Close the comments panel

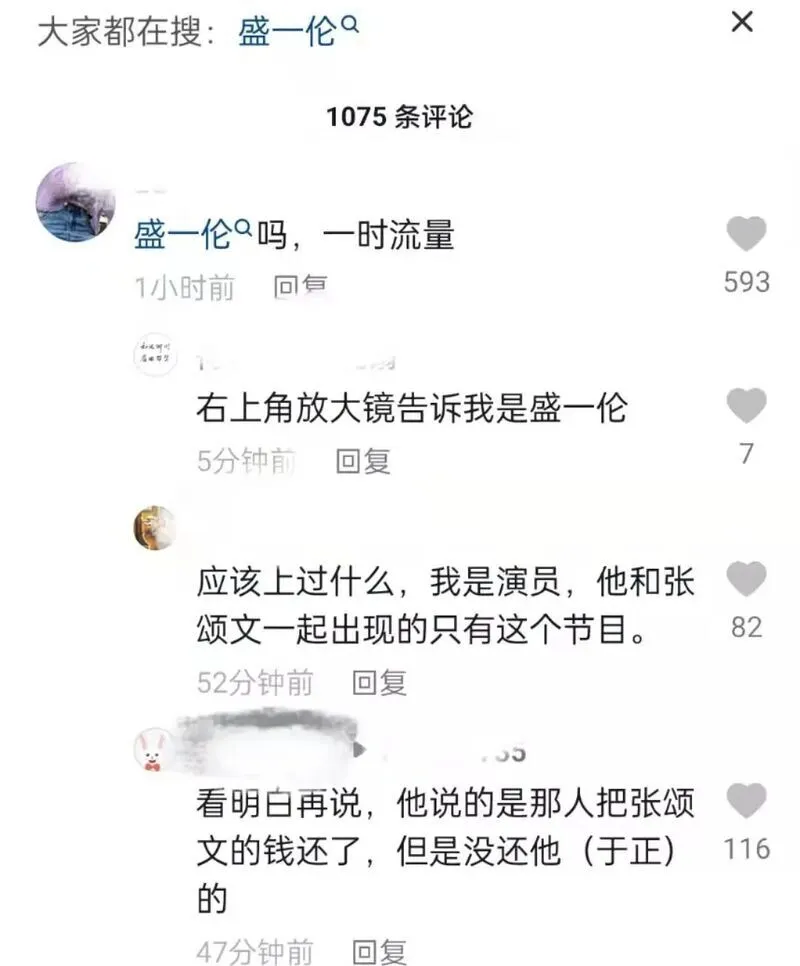pos(741,21)
